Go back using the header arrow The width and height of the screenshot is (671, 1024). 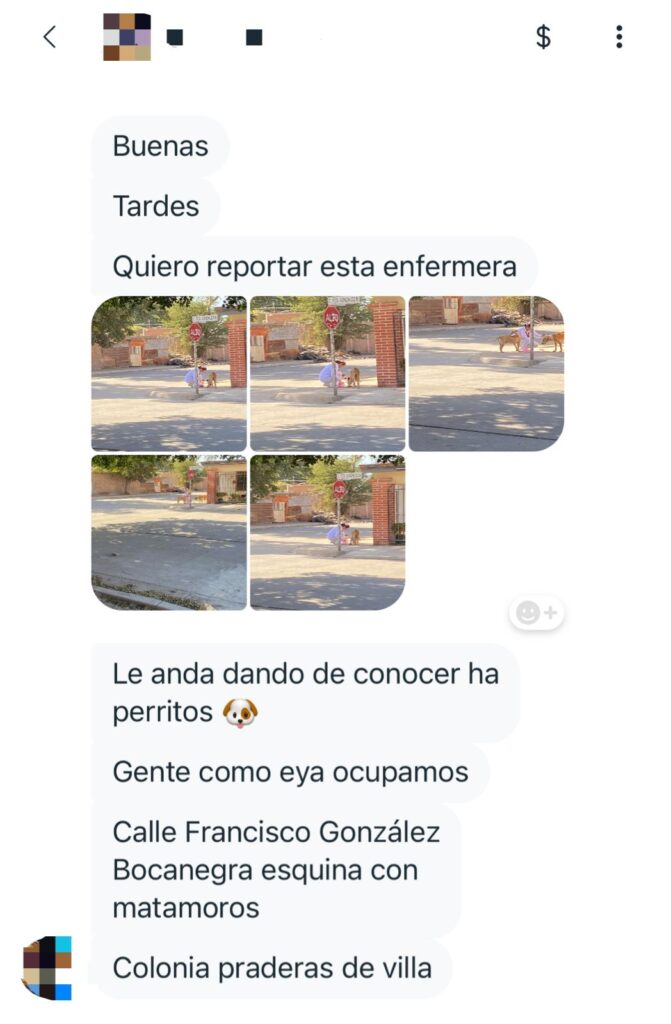49,37
